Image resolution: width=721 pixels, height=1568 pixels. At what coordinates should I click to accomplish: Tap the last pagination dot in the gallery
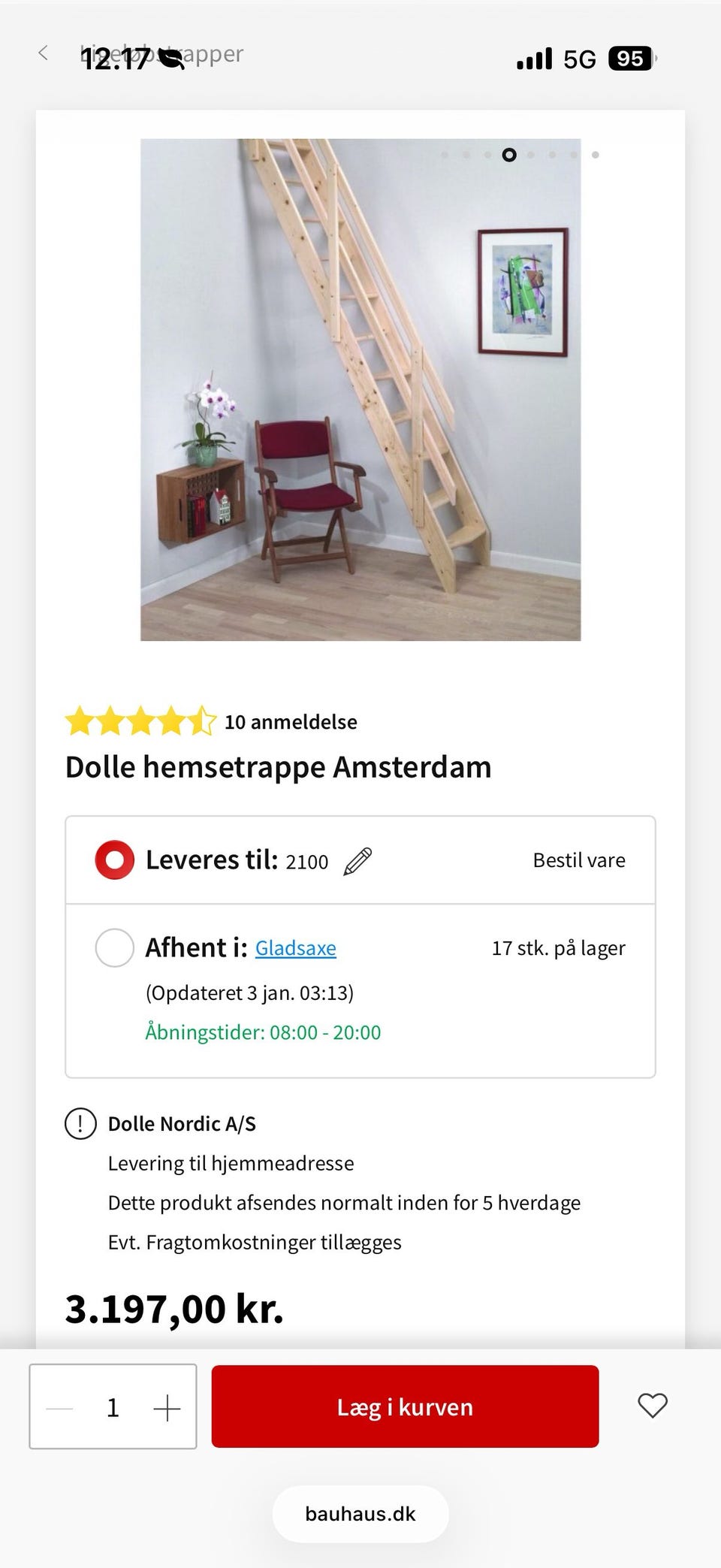tap(595, 155)
